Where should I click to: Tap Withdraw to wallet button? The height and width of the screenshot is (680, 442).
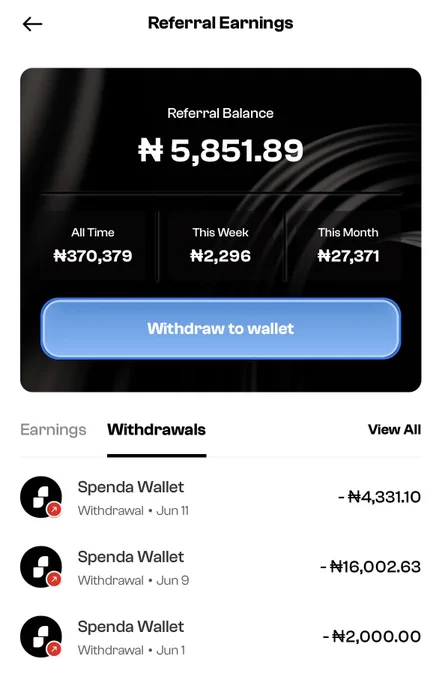pos(220,329)
